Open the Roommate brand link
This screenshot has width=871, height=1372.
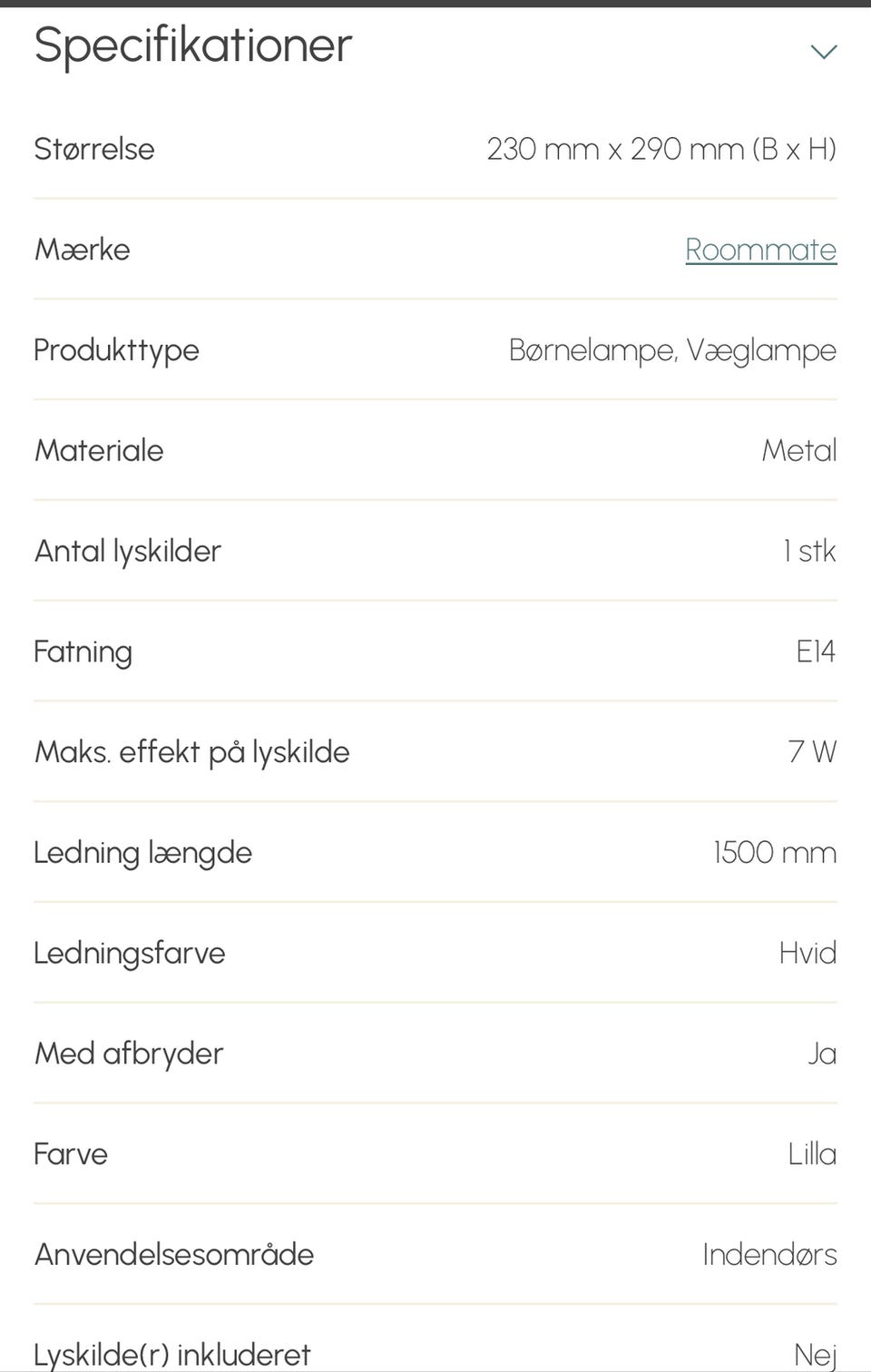tap(760, 250)
